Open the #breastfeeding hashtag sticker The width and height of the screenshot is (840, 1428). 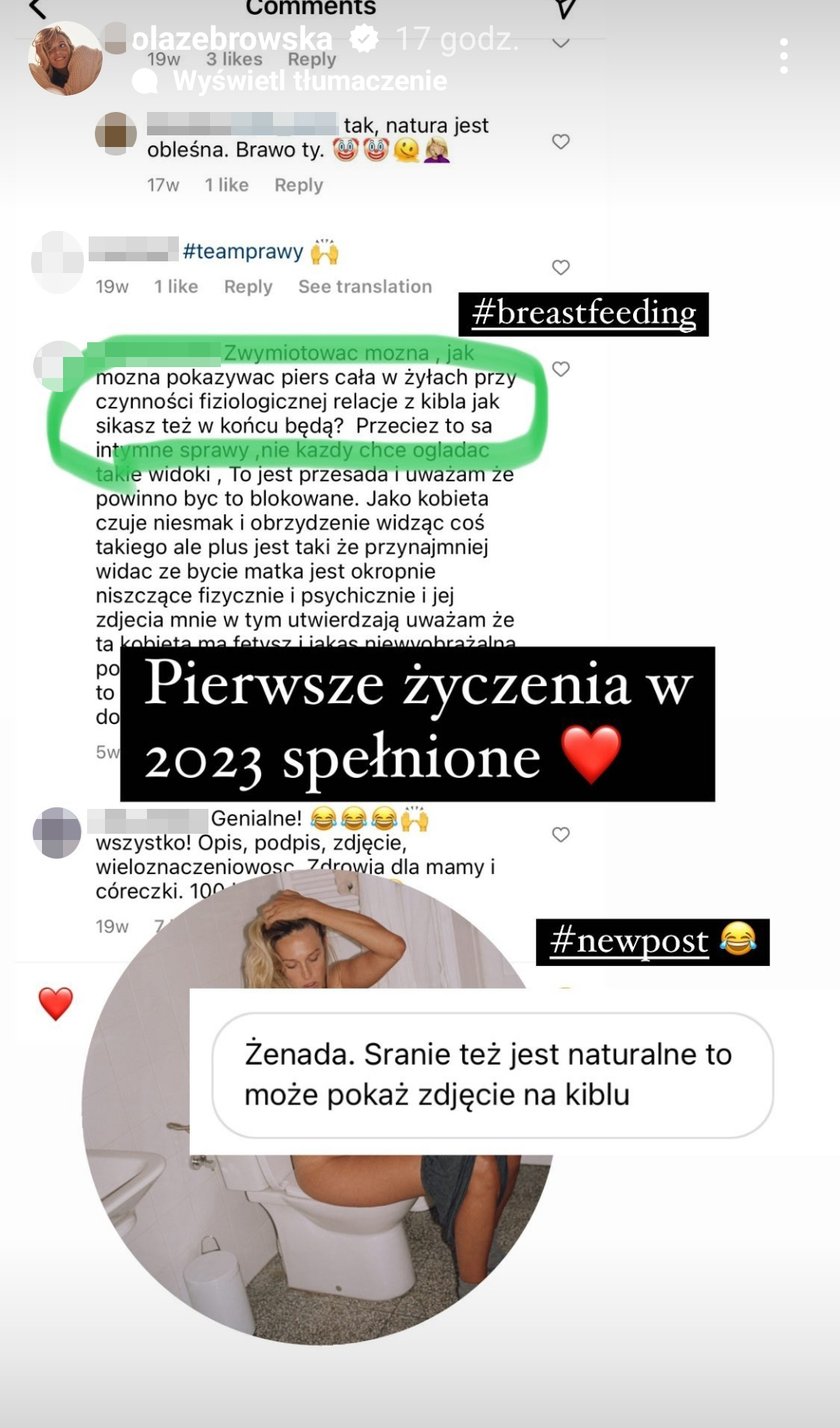[584, 314]
